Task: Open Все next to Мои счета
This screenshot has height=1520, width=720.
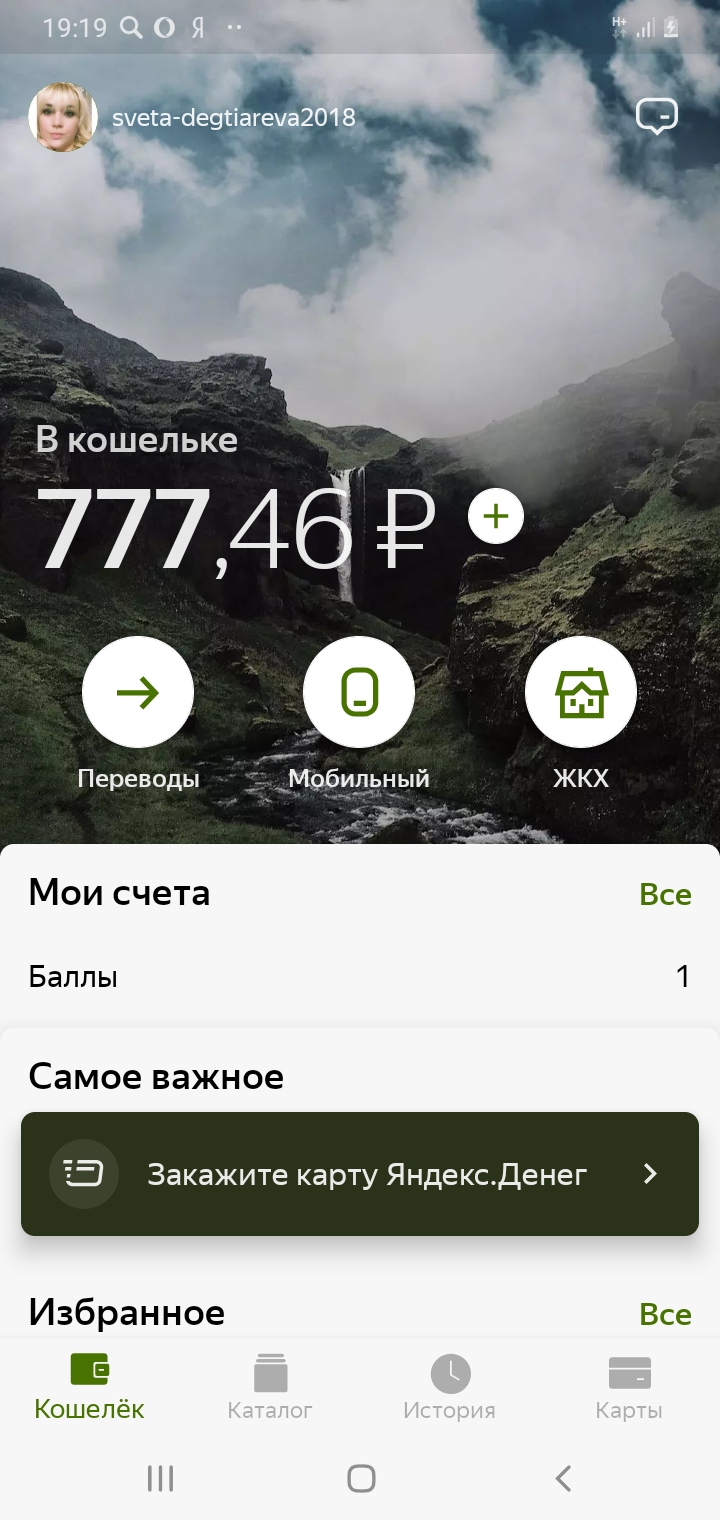Action: tap(668, 894)
